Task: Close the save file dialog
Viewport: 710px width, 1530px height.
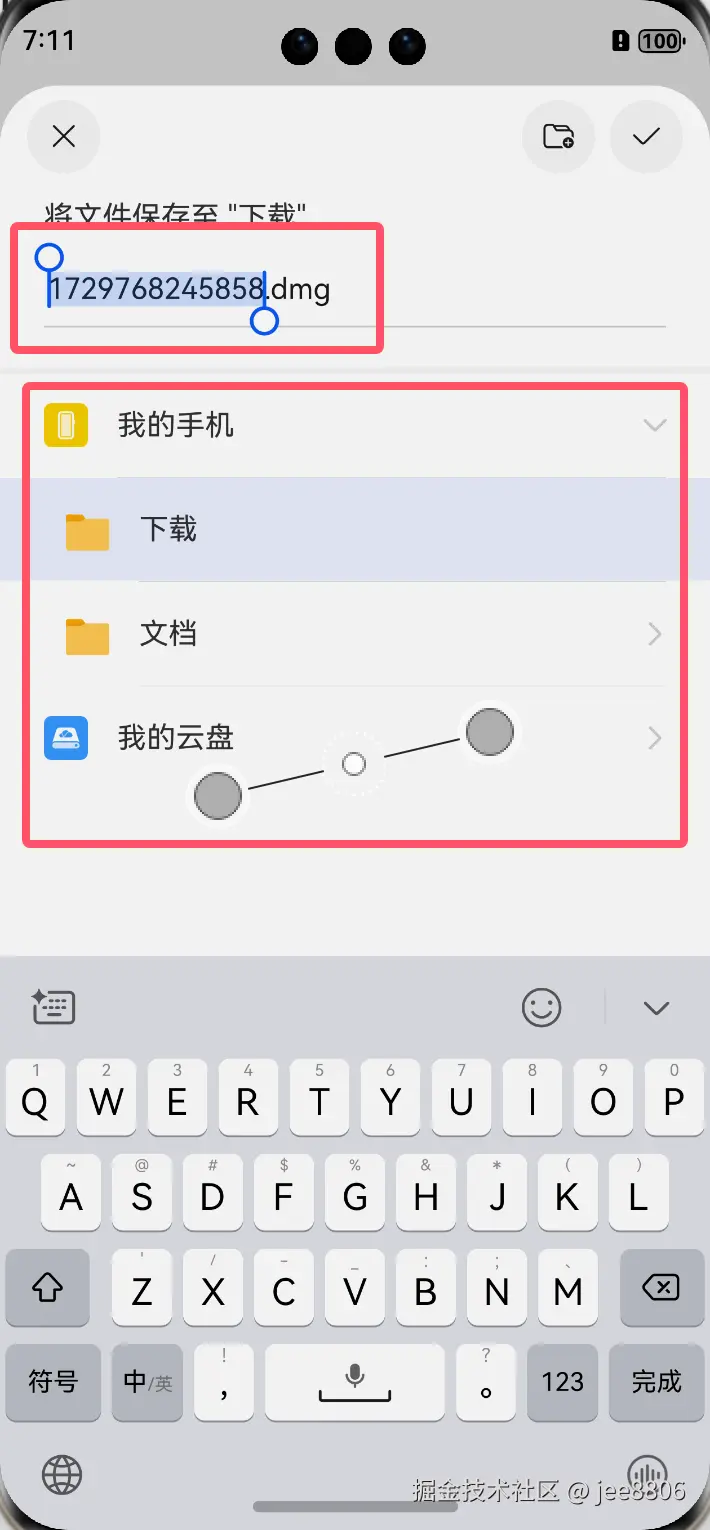Action: click(x=63, y=136)
